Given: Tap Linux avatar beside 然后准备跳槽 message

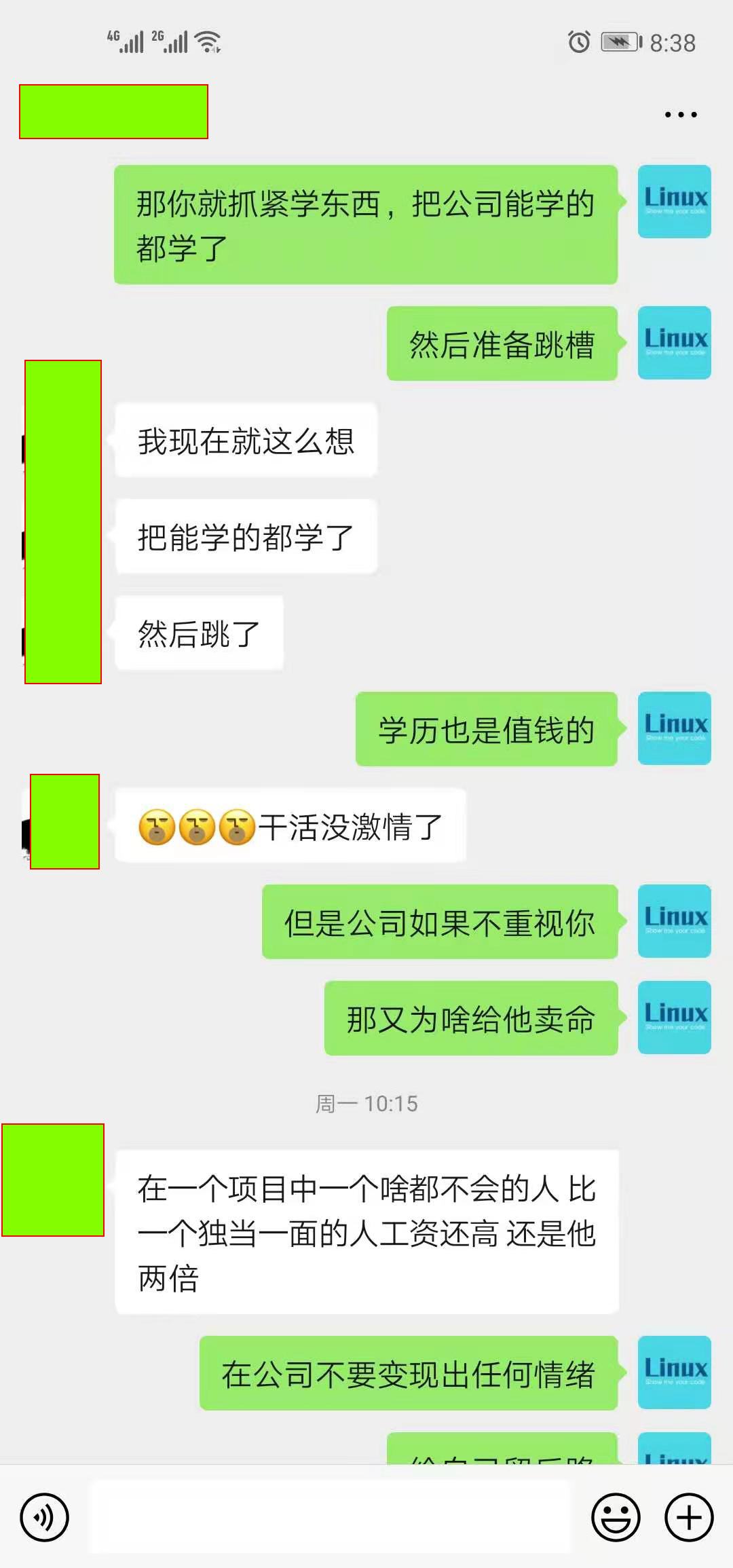Looking at the screenshot, I should point(674,343).
